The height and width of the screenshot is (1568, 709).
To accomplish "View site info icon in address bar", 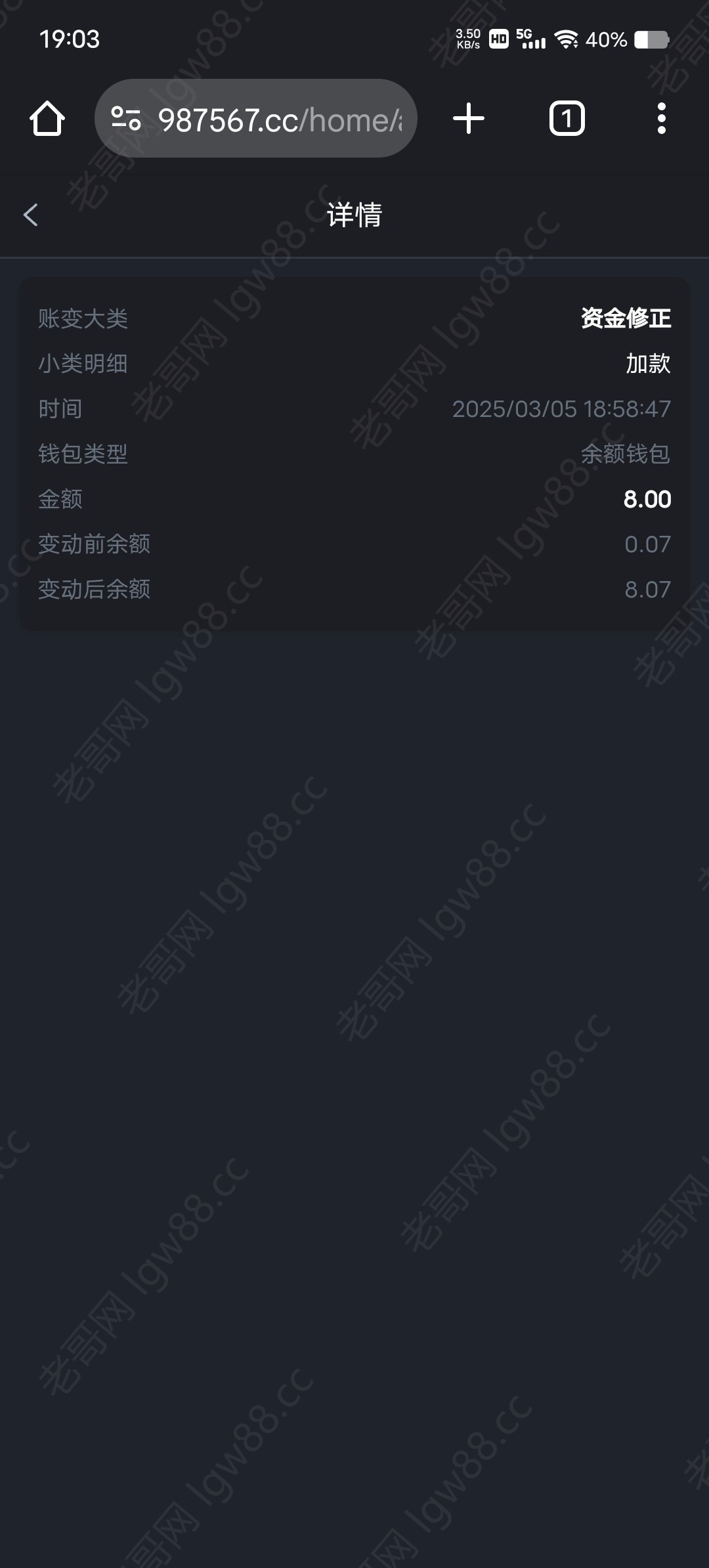I will [x=126, y=119].
